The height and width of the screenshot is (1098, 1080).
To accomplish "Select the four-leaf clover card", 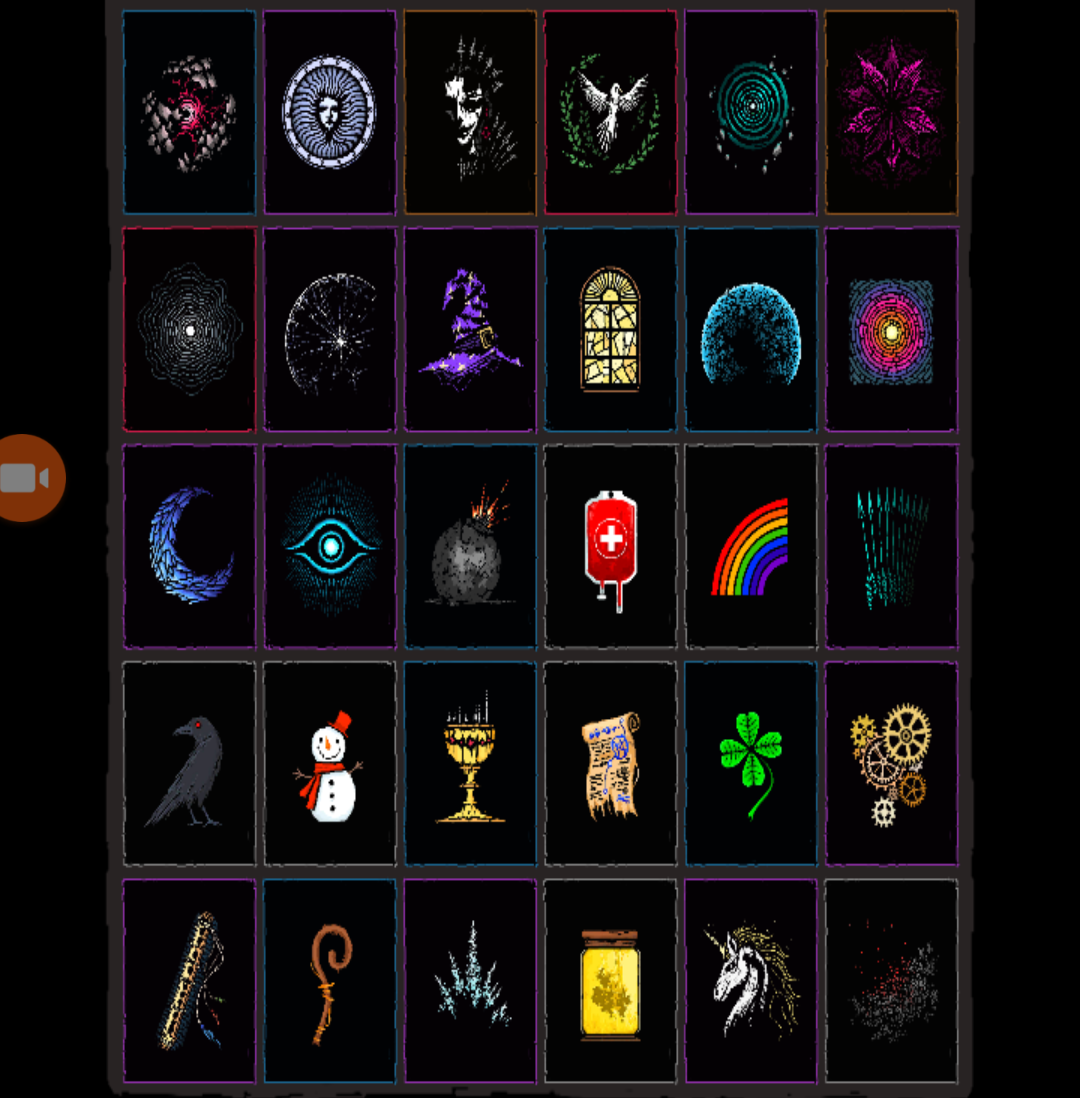I will pos(750,763).
